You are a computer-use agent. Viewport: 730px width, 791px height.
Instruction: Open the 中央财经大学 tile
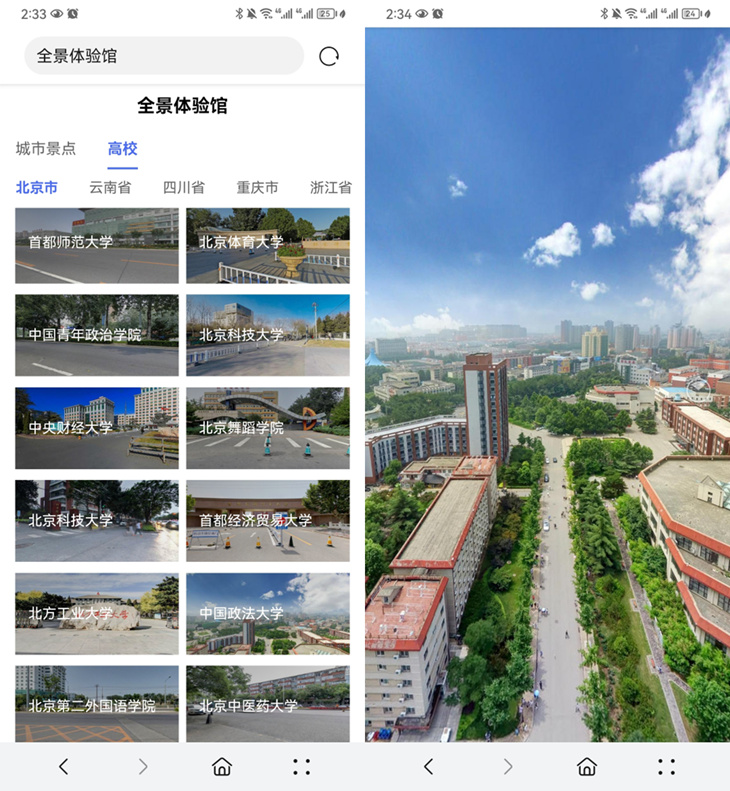point(97,428)
